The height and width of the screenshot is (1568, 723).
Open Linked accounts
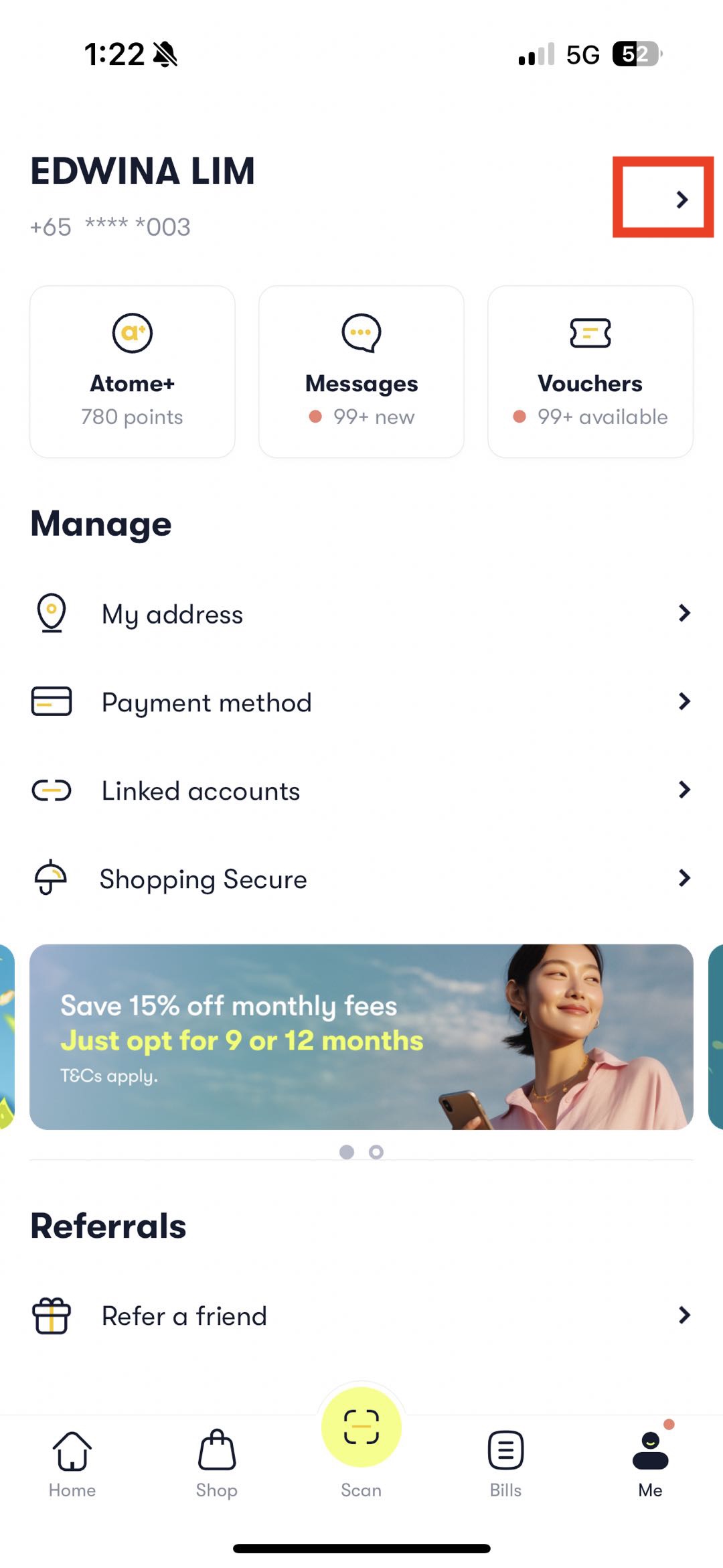(x=361, y=790)
